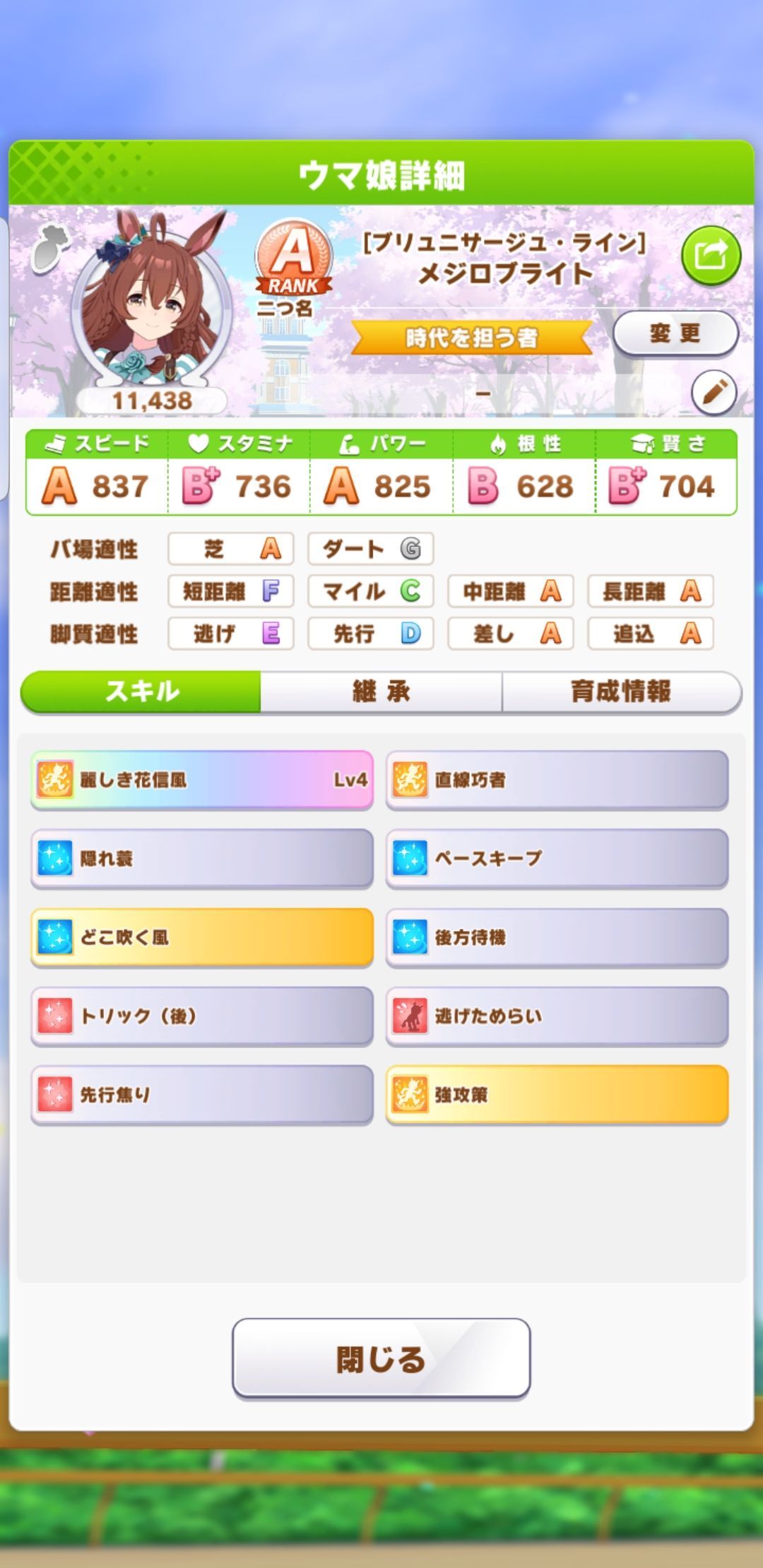Check the 逃げためらい skill

(x=557, y=1016)
